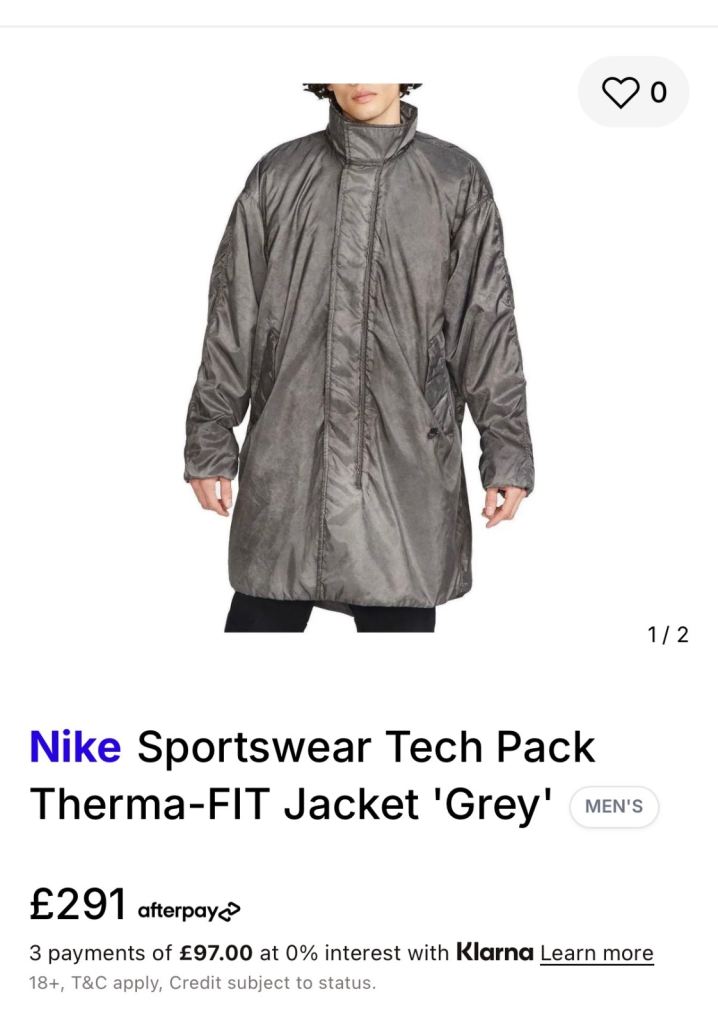Viewport: 718px width, 1024px height.
Task: Tap the MEN'S chip
Action: [x=614, y=807]
